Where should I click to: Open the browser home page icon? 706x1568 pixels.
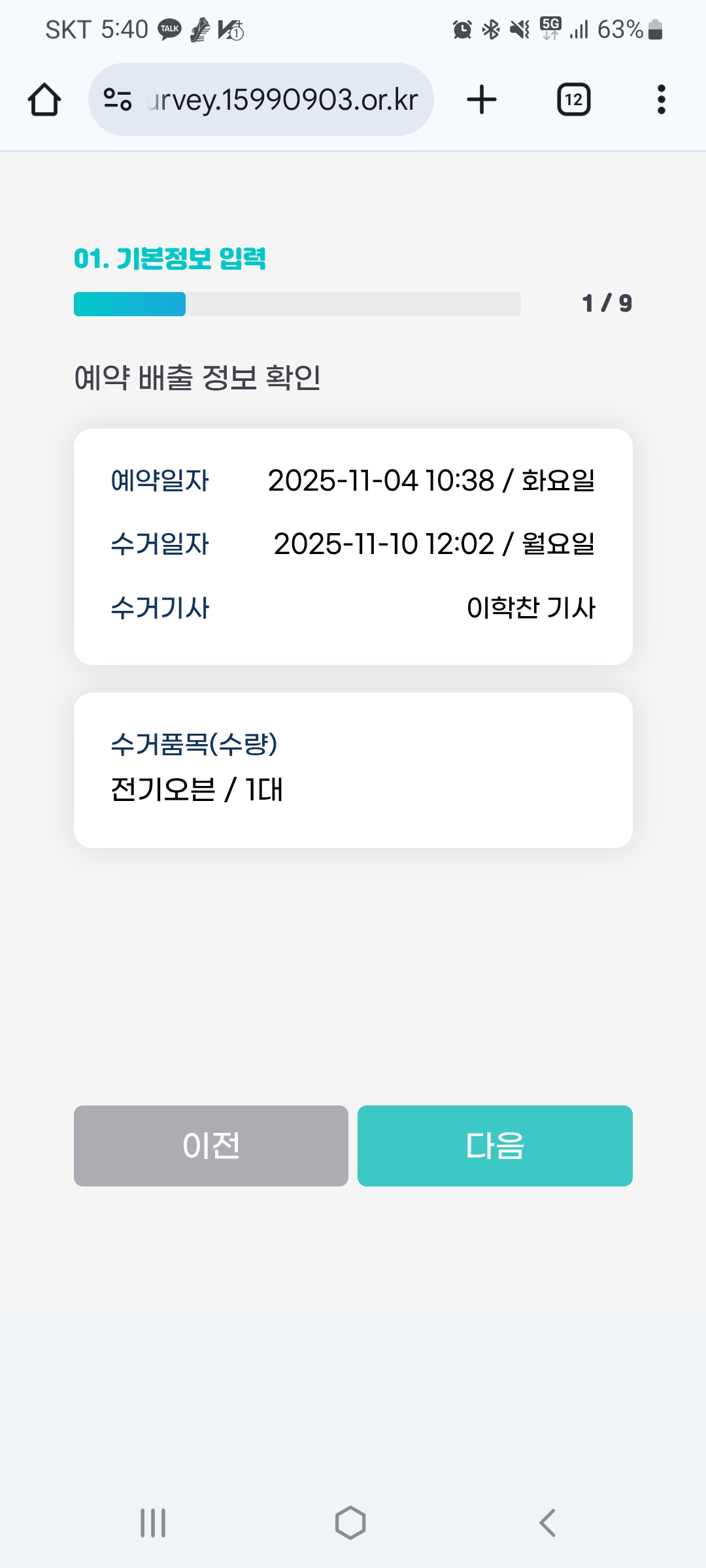(44, 100)
